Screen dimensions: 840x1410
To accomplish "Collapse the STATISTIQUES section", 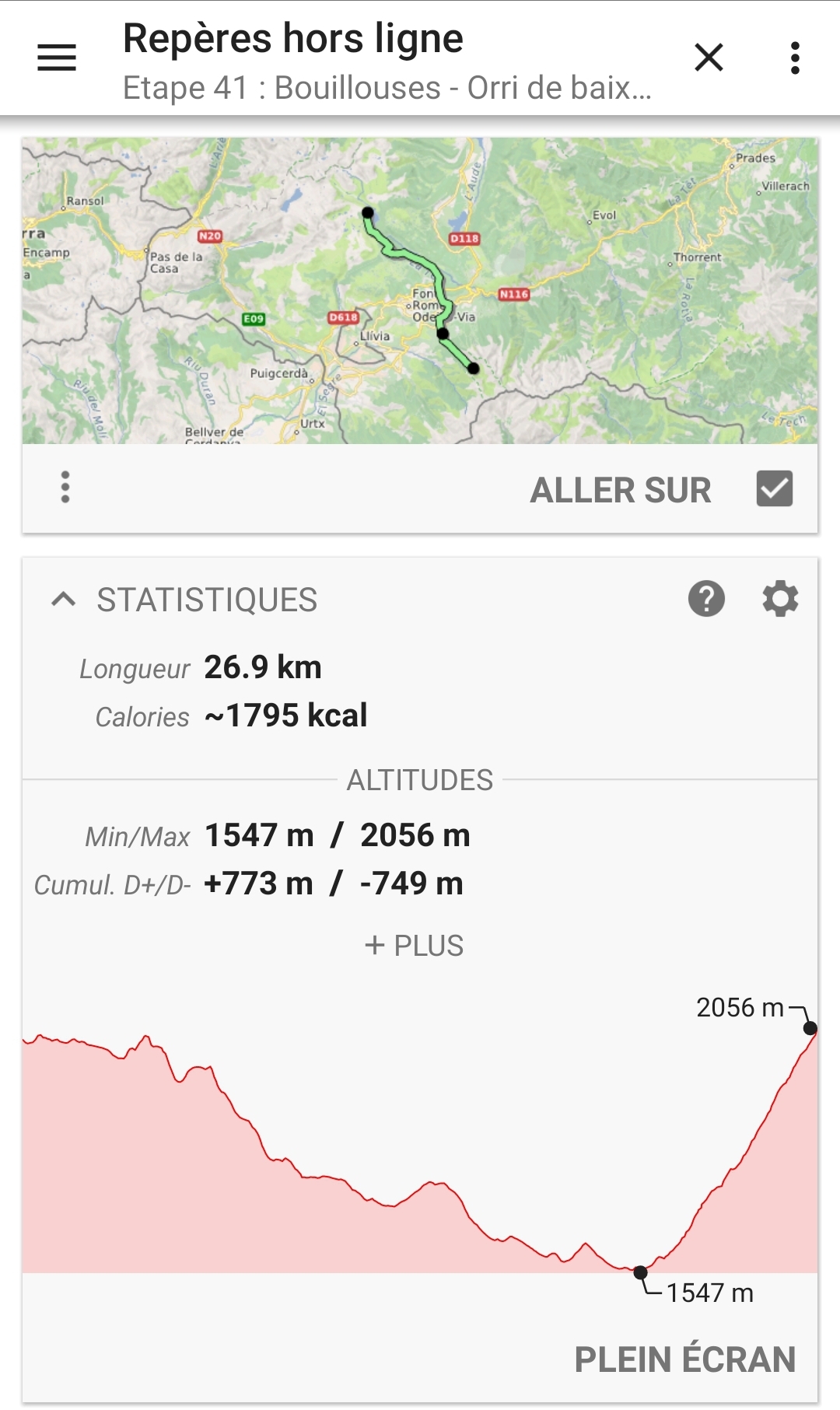I will (64, 600).
